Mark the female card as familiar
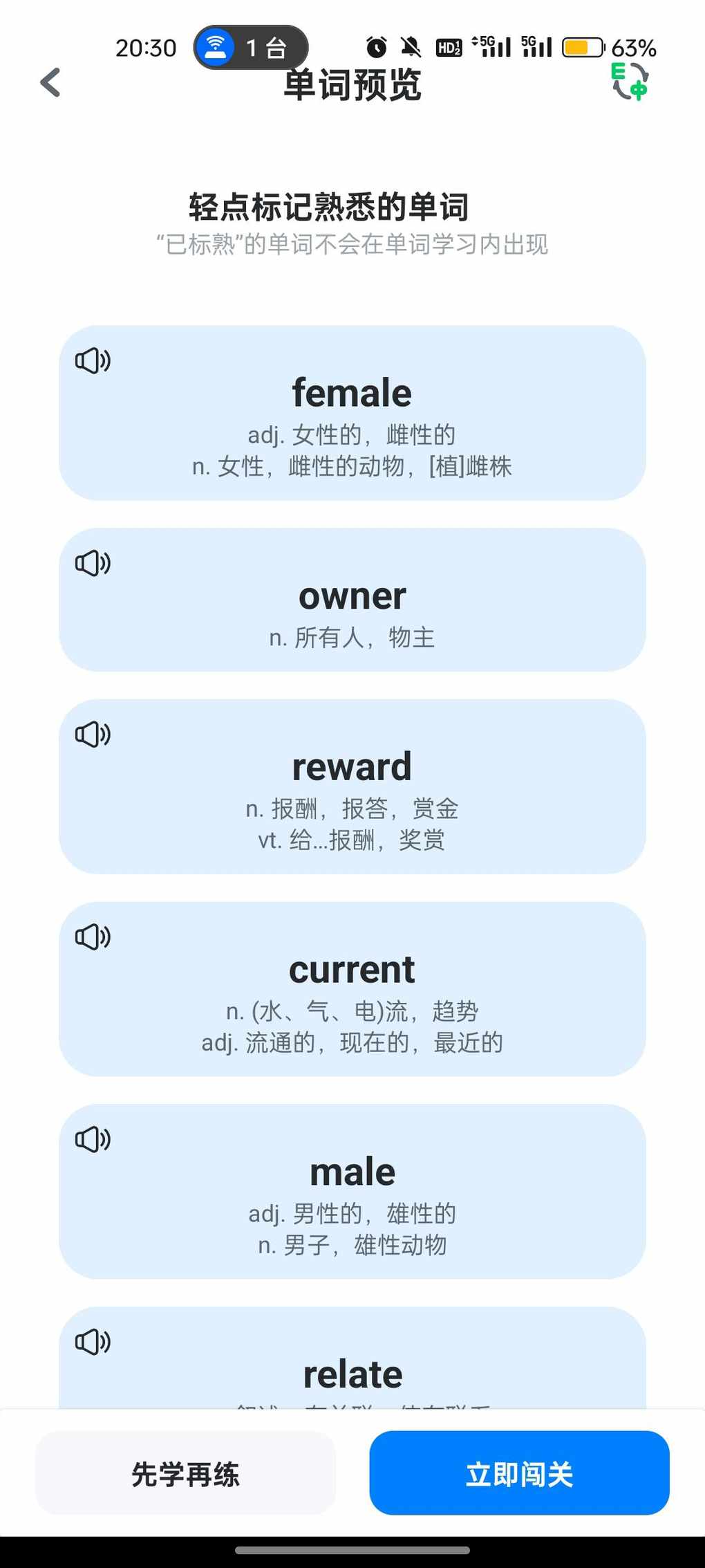Viewport: 705px width, 1568px height. click(x=352, y=413)
